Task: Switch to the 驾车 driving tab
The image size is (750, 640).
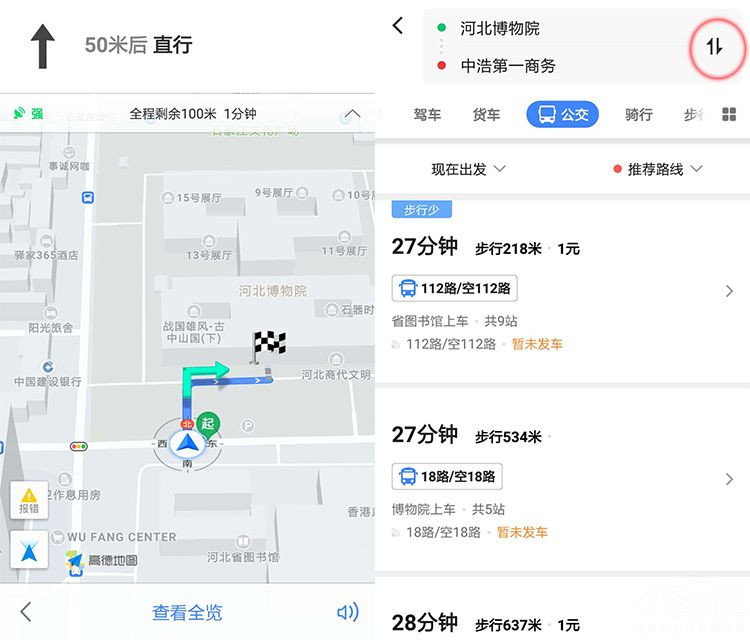Action: pos(427,115)
